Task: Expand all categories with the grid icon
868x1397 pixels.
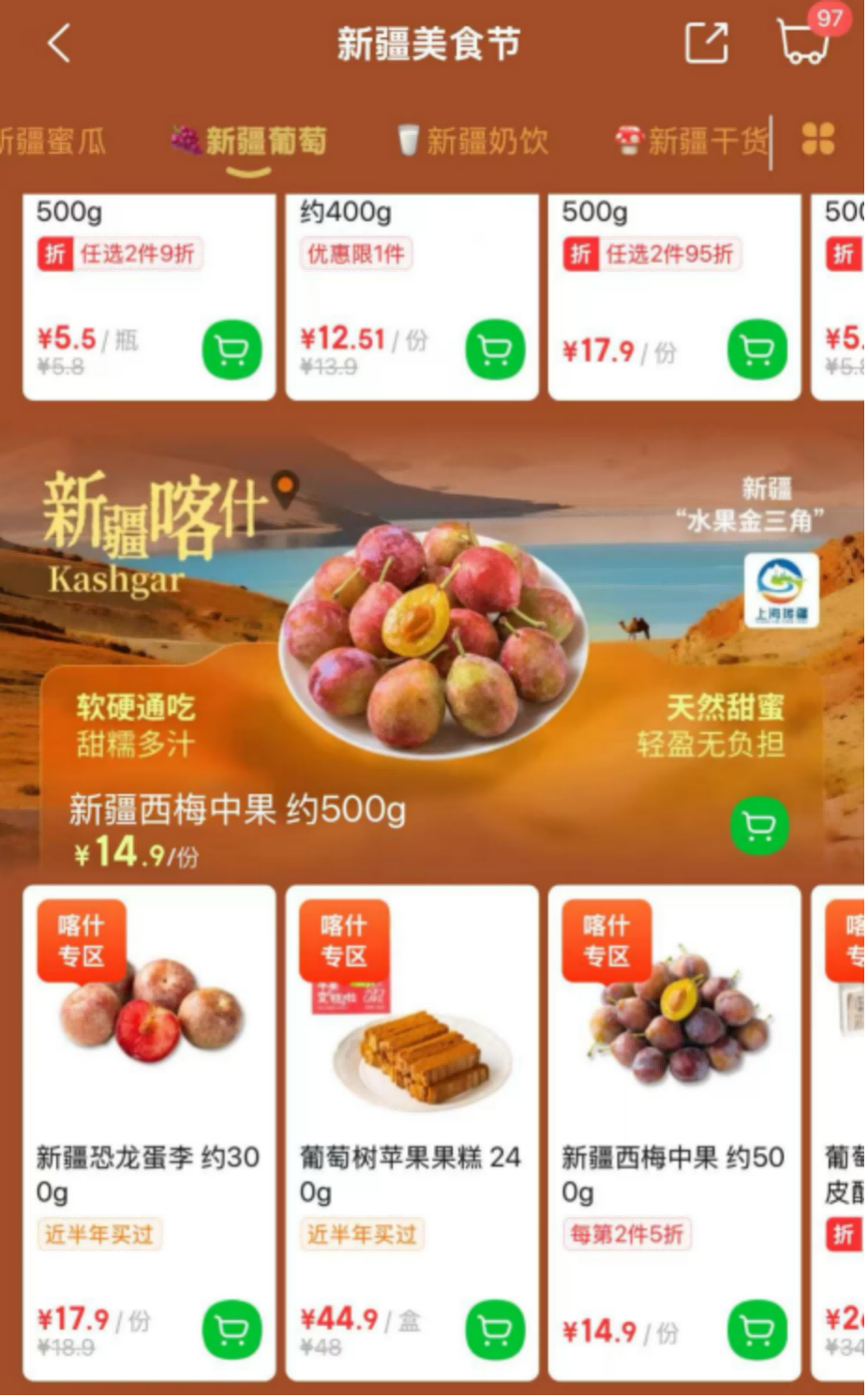Action: (817, 140)
